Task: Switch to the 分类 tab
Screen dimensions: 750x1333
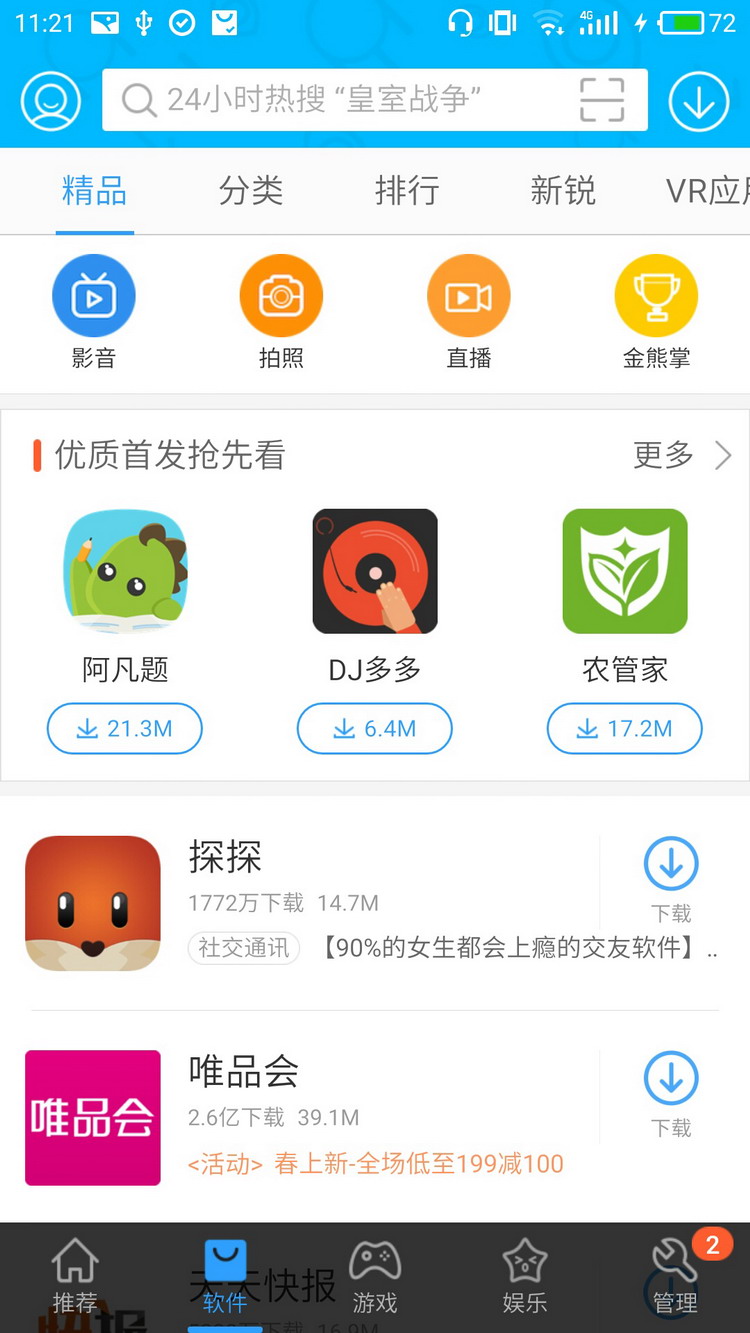Action: coord(251,191)
